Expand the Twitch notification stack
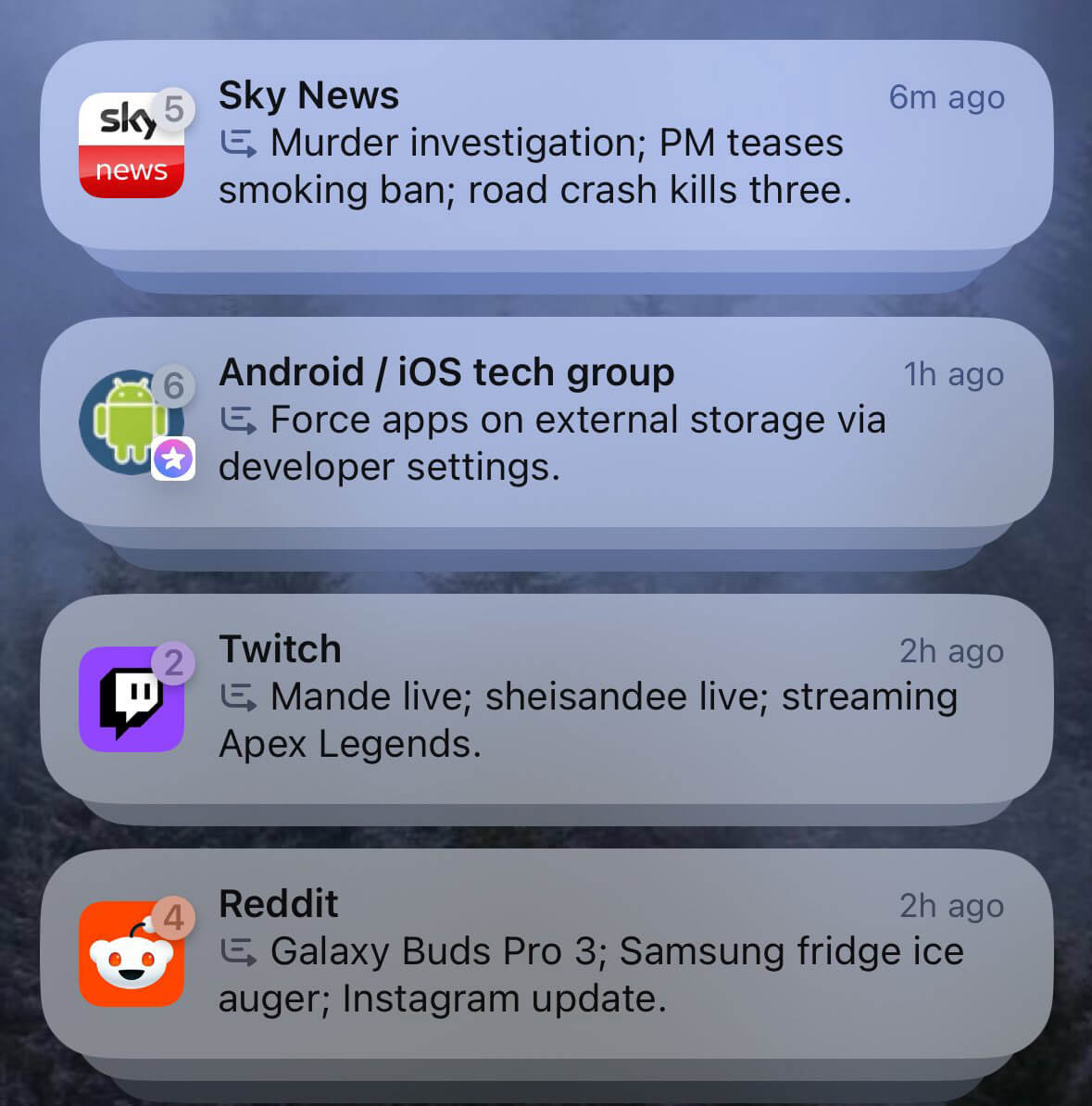Image resolution: width=1092 pixels, height=1106 pixels. click(x=546, y=700)
